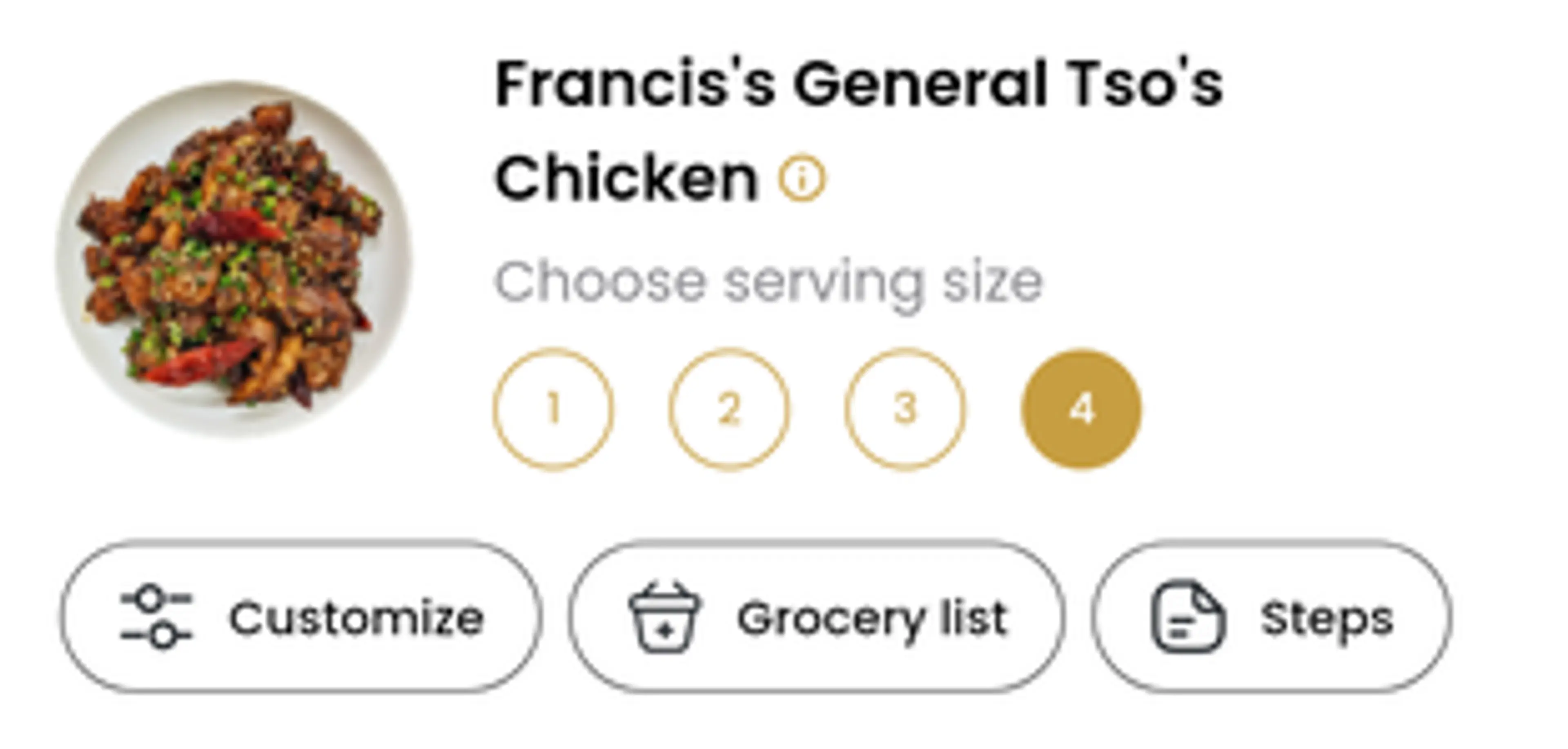Pick serving size 4

pyautogui.click(x=1081, y=409)
